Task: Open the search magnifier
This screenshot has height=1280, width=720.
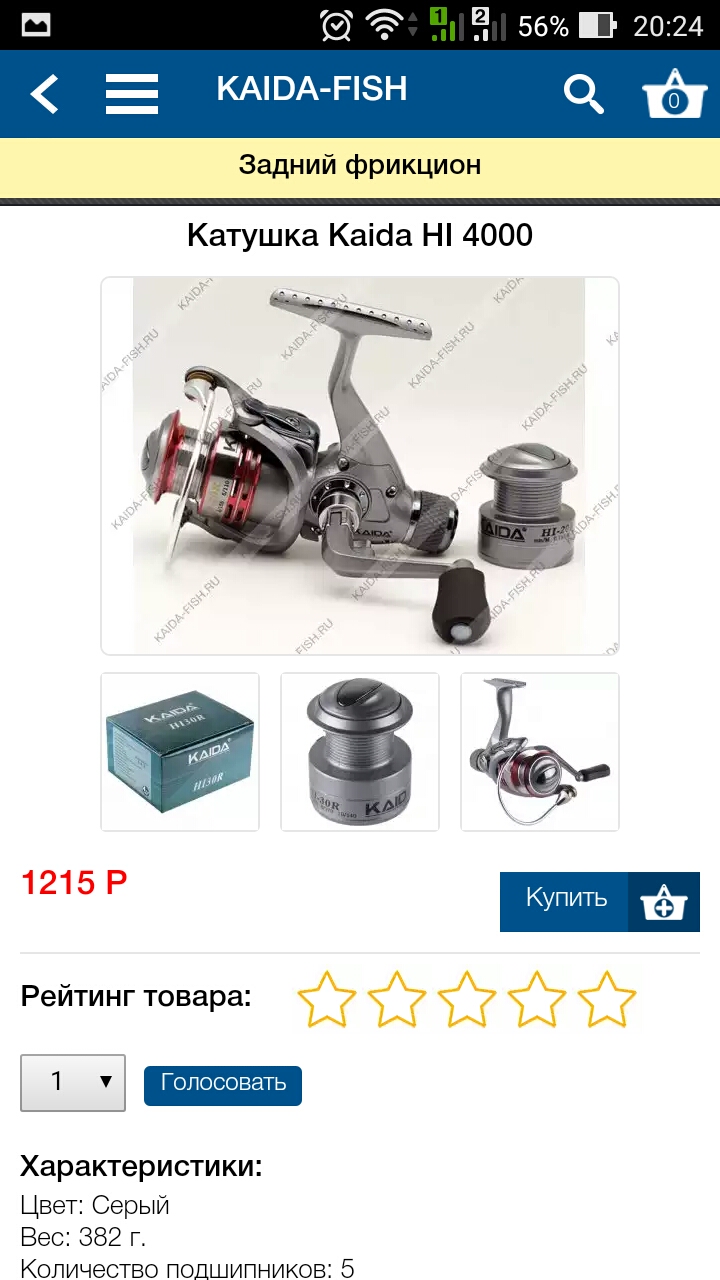Action: pyautogui.click(x=584, y=94)
